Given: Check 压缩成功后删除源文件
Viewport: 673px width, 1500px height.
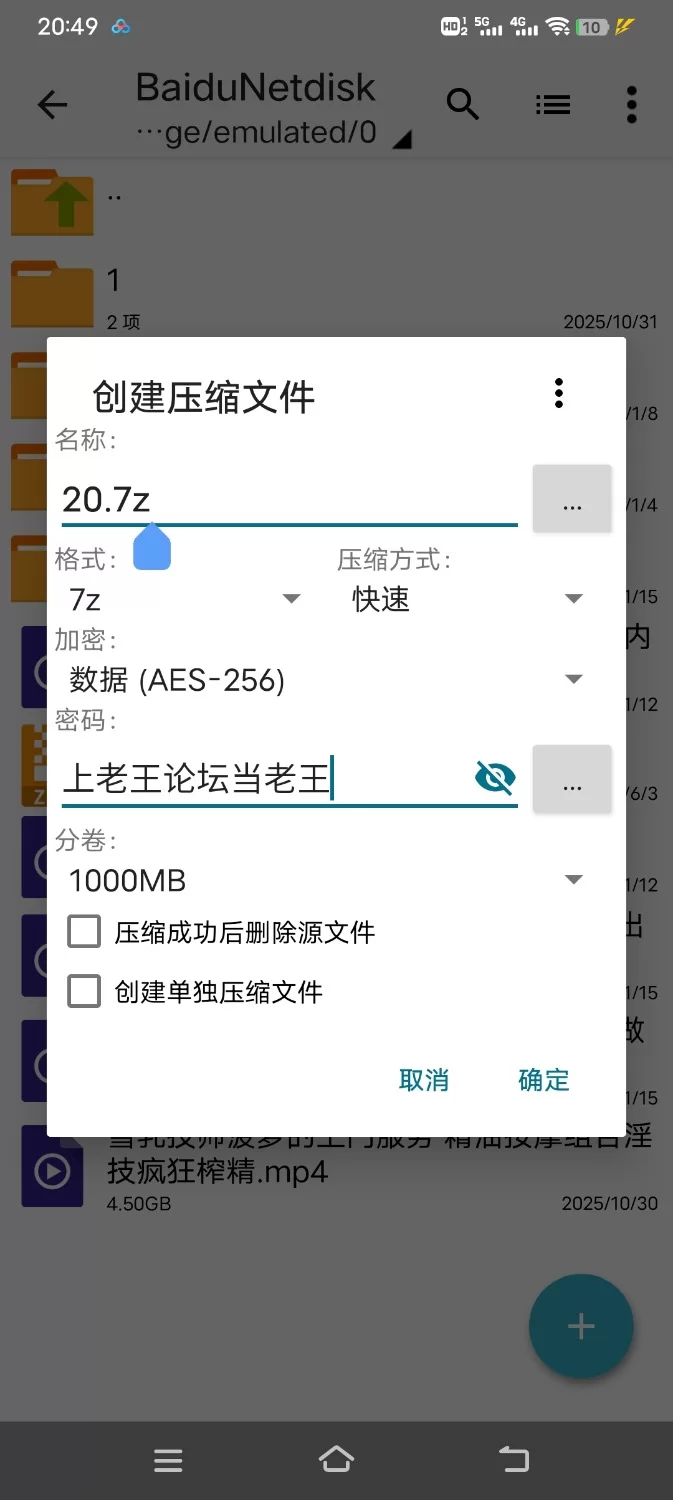Looking at the screenshot, I should [84, 932].
